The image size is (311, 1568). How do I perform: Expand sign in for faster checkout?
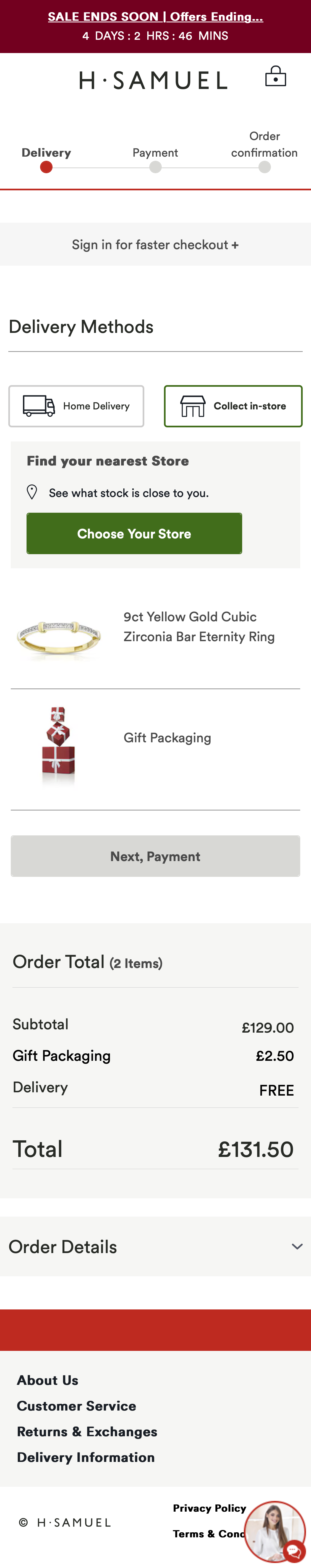[x=155, y=245]
